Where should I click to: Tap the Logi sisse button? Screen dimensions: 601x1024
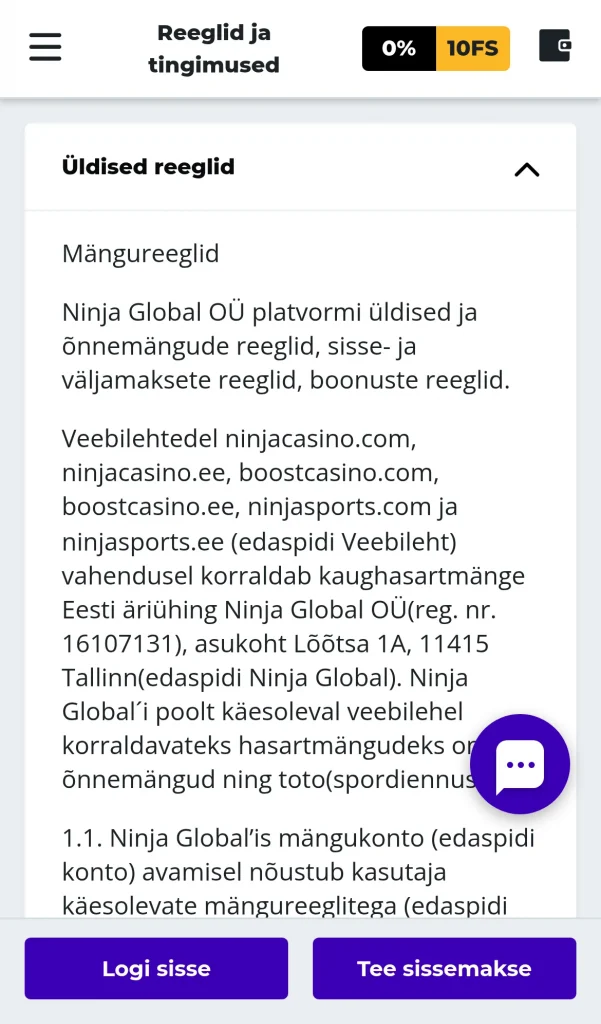tap(156, 968)
